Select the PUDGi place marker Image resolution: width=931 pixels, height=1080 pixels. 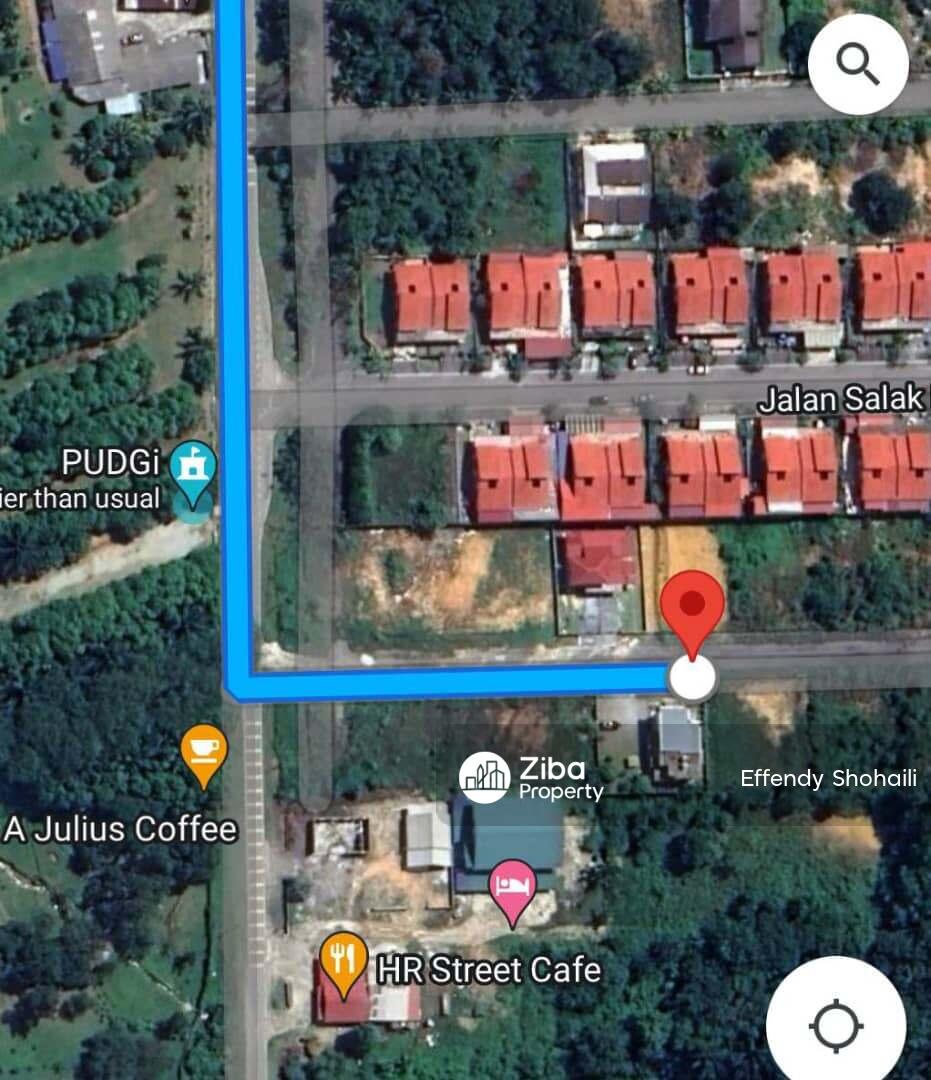pos(192,471)
